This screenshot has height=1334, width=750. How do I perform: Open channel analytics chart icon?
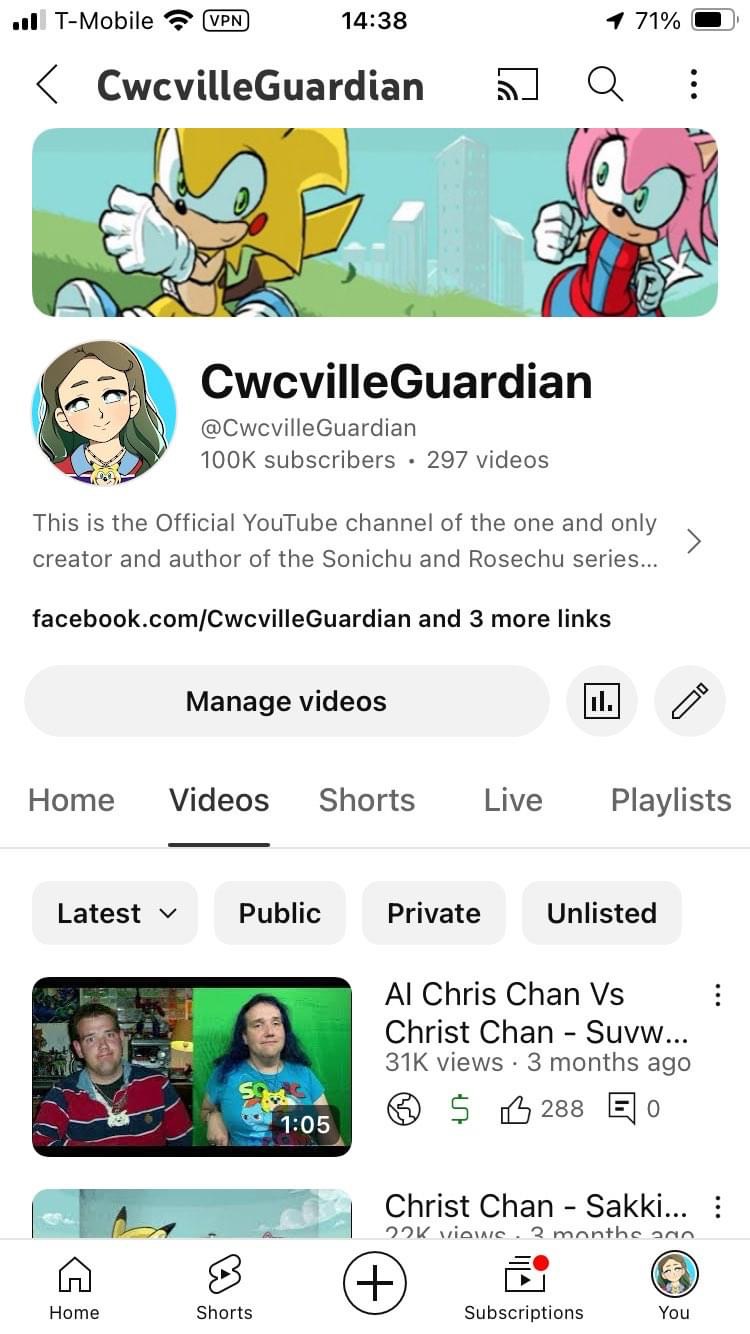tap(601, 701)
